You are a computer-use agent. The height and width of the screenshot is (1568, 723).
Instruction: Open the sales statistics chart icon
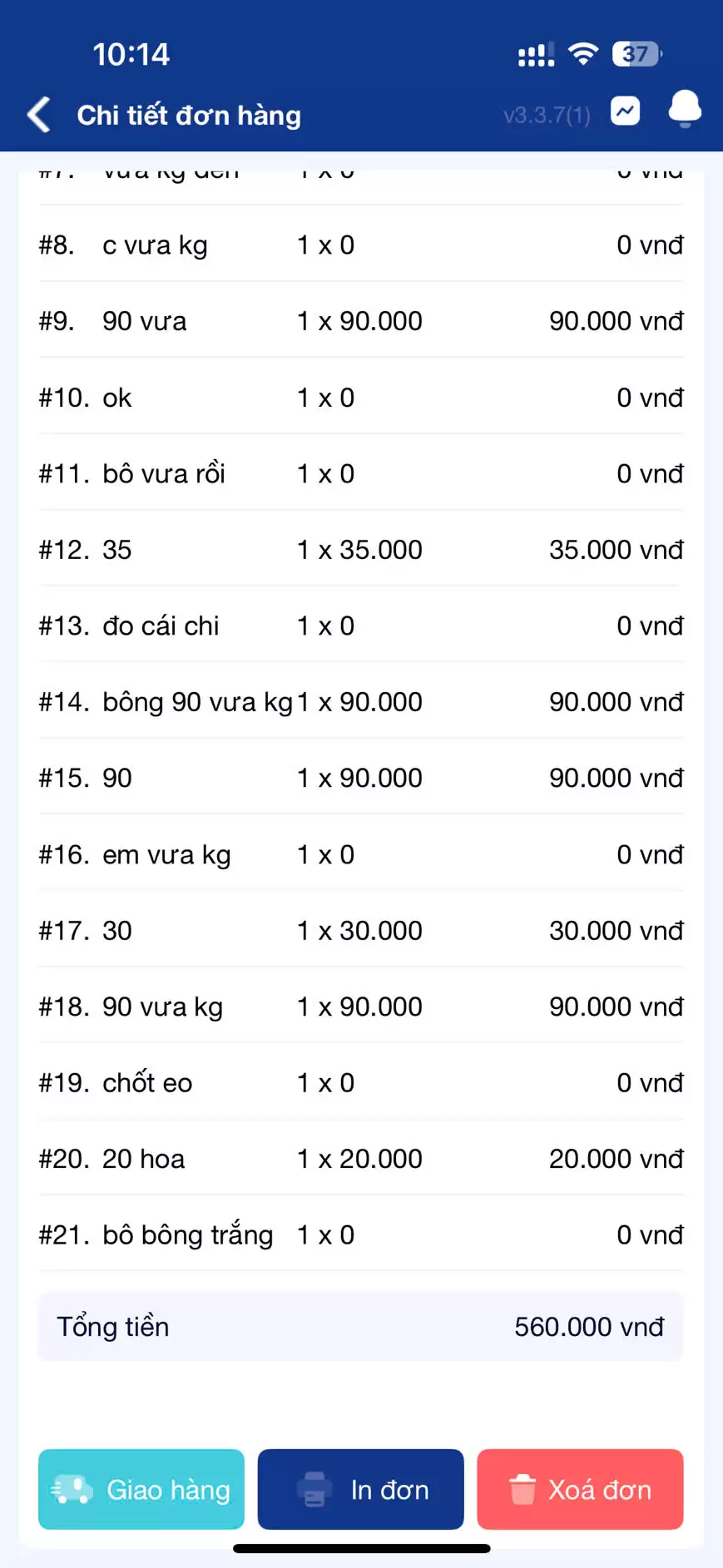tap(625, 111)
